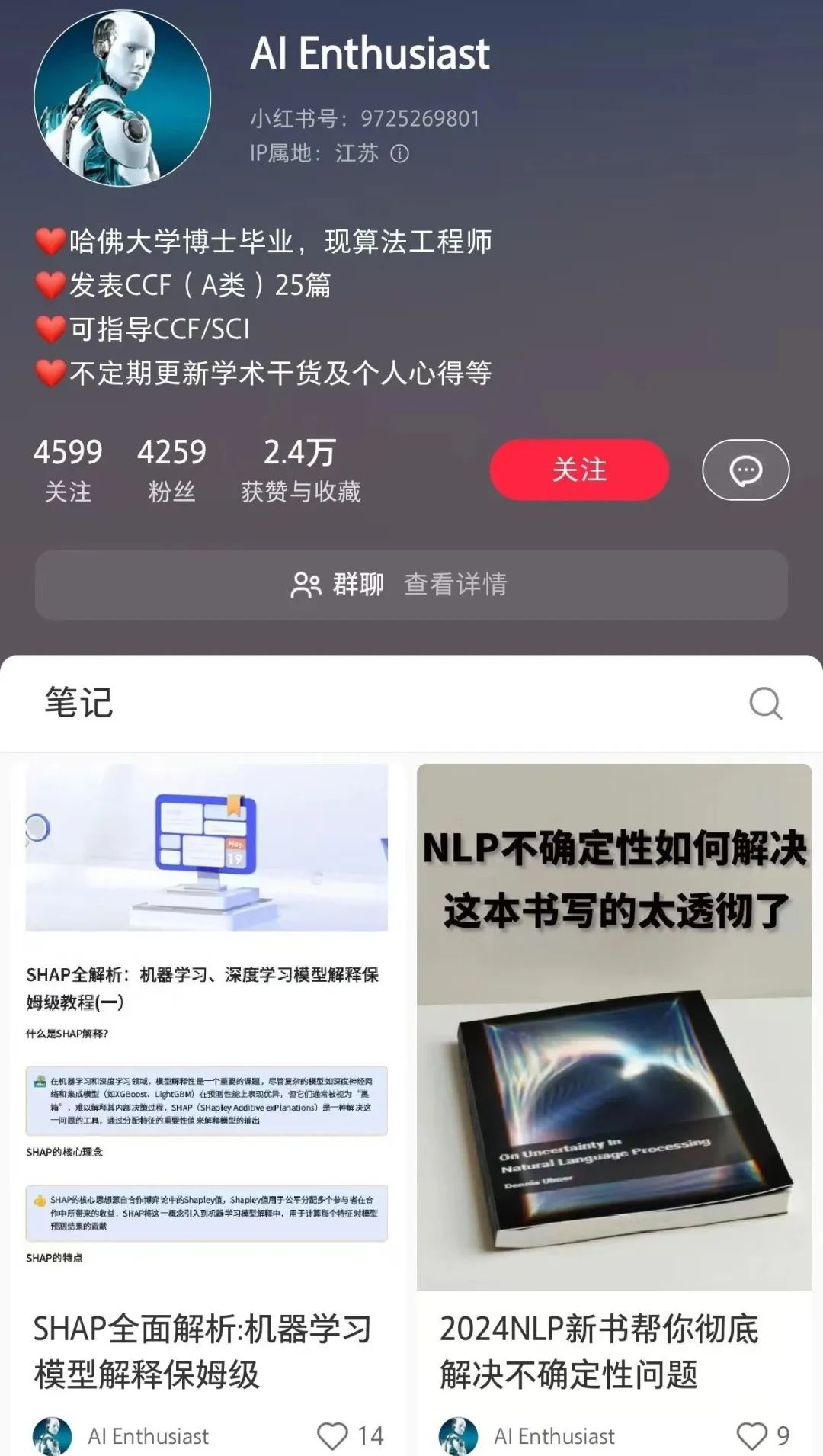Like the 2024NLP新书 note

coord(752,1436)
